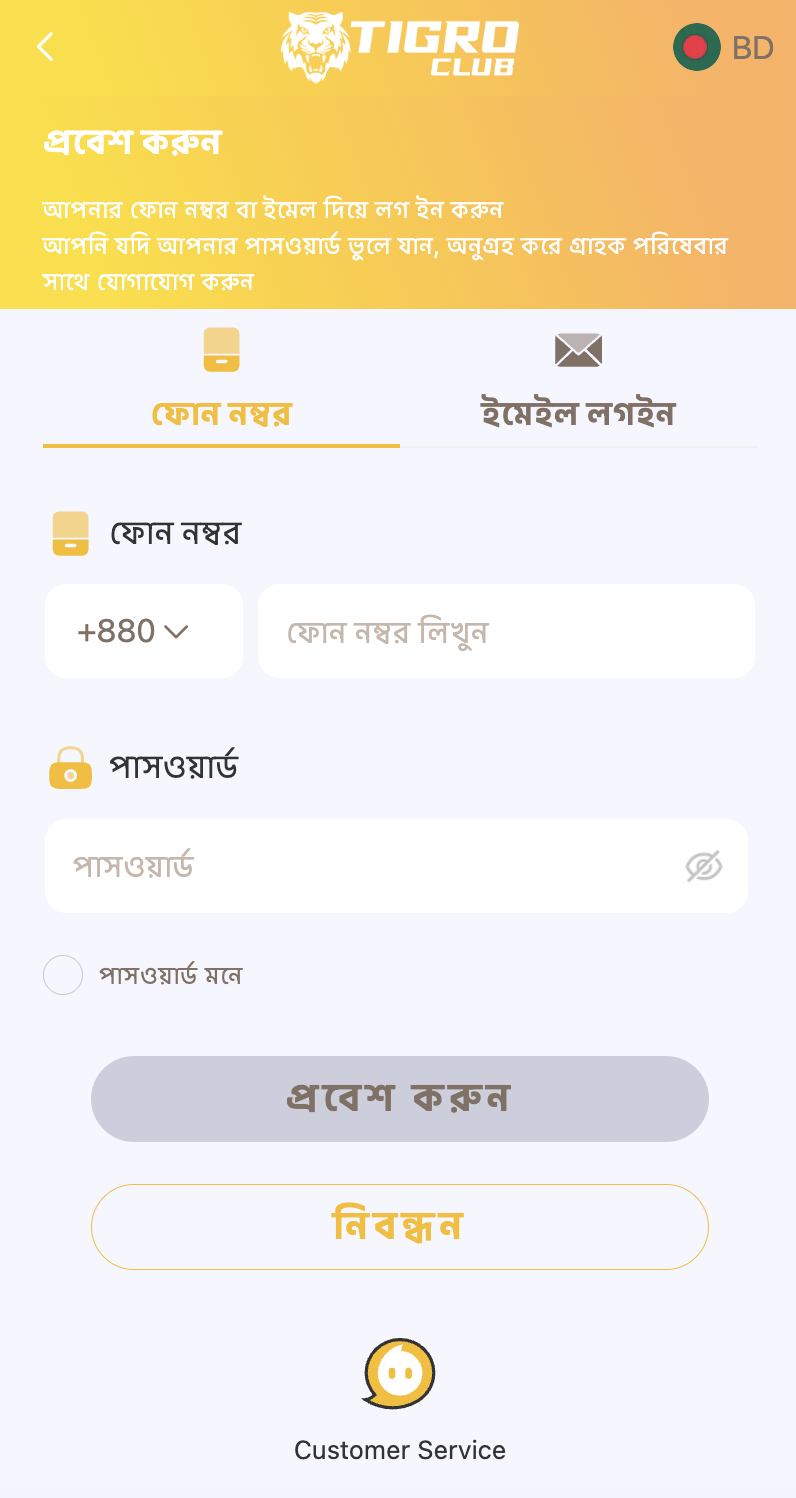
Task: Click the Tigro Club tiger logo
Action: (398, 45)
